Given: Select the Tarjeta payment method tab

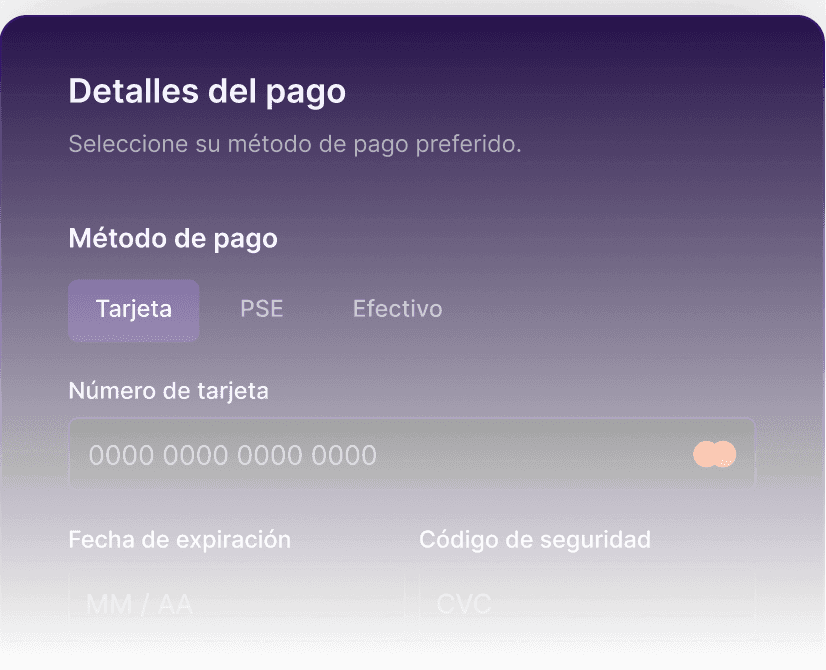Looking at the screenshot, I should tap(133, 310).
